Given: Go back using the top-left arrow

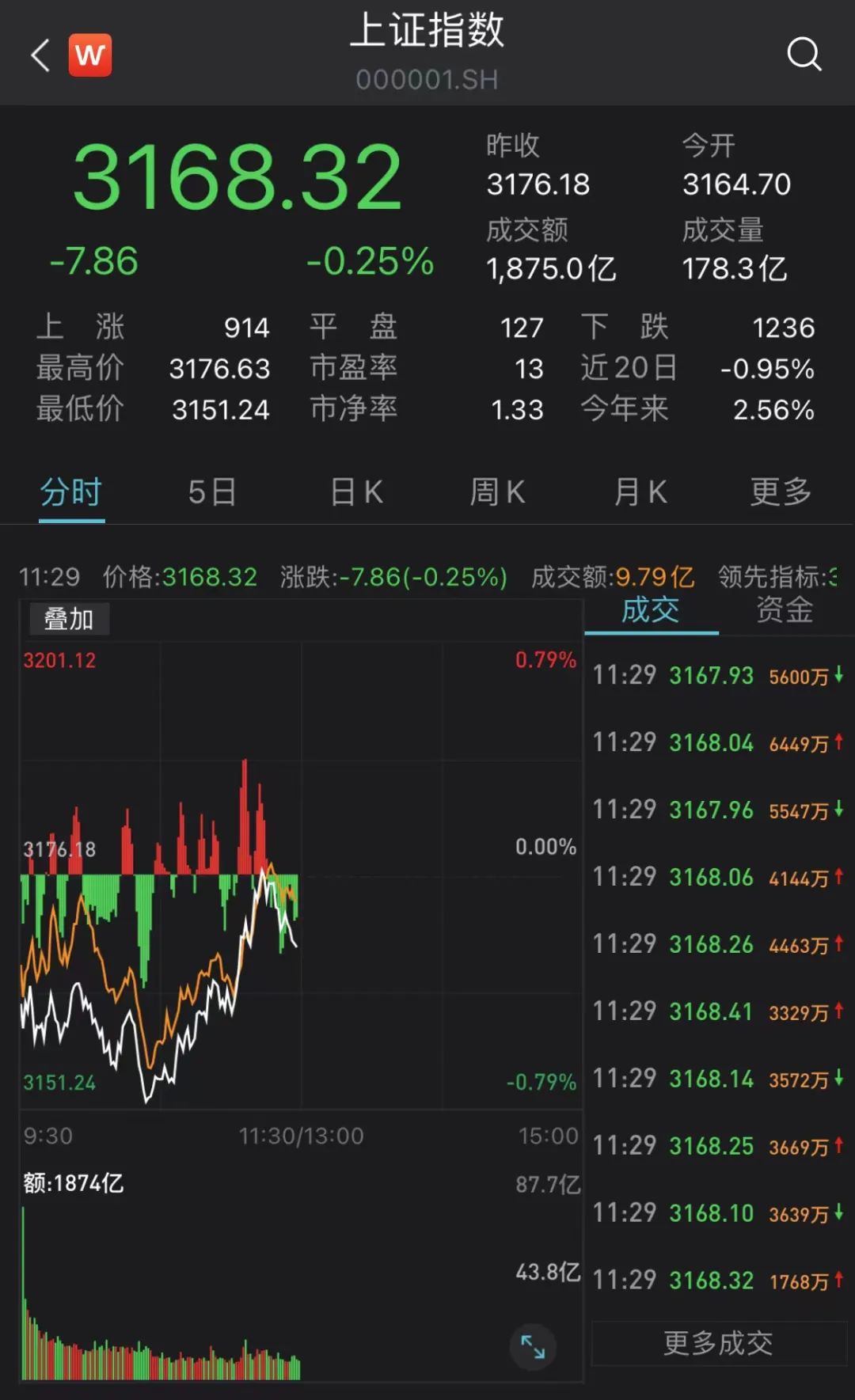Looking at the screenshot, I should (40, 55).
